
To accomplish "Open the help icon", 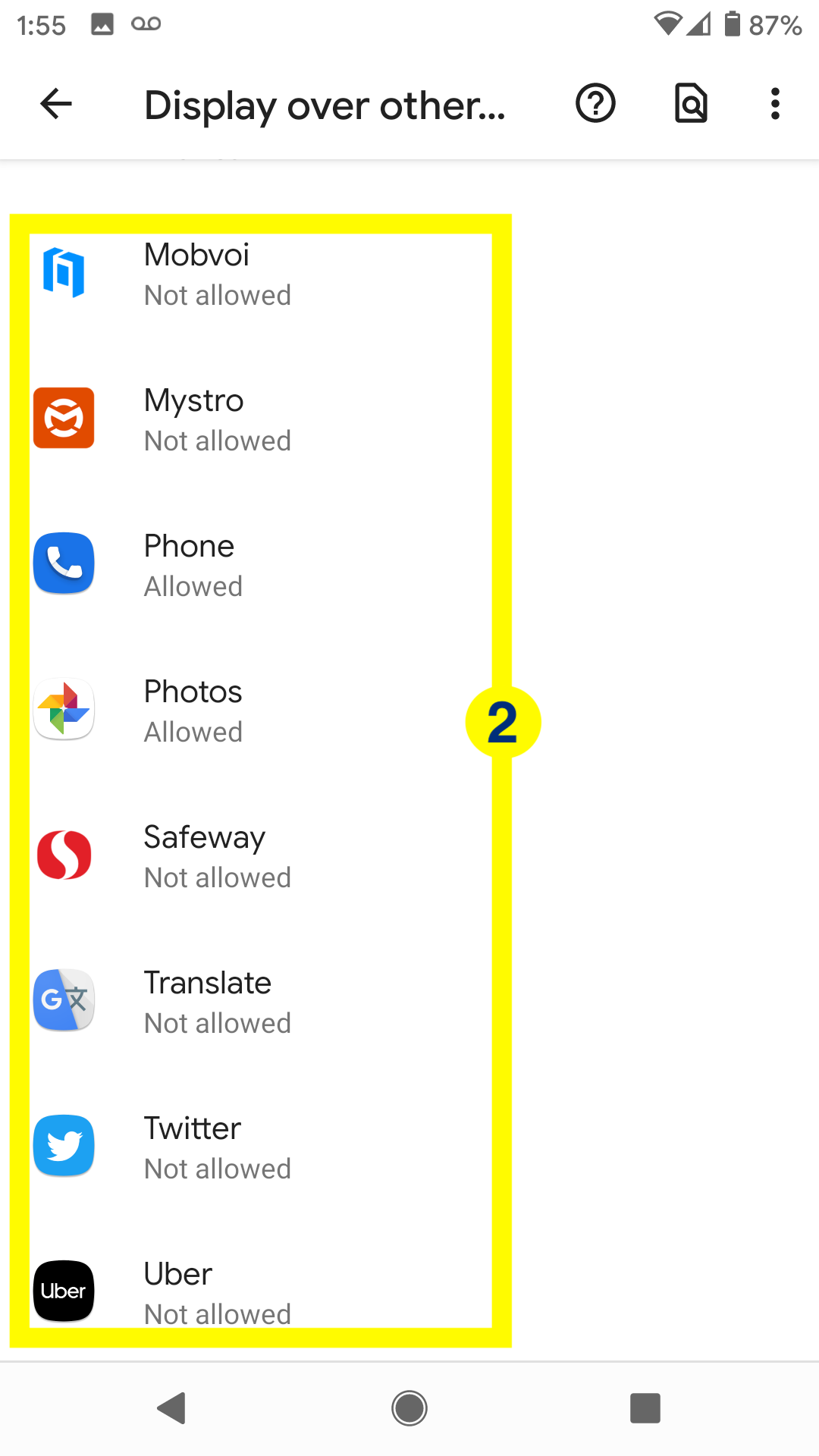I will click(595, 103).
